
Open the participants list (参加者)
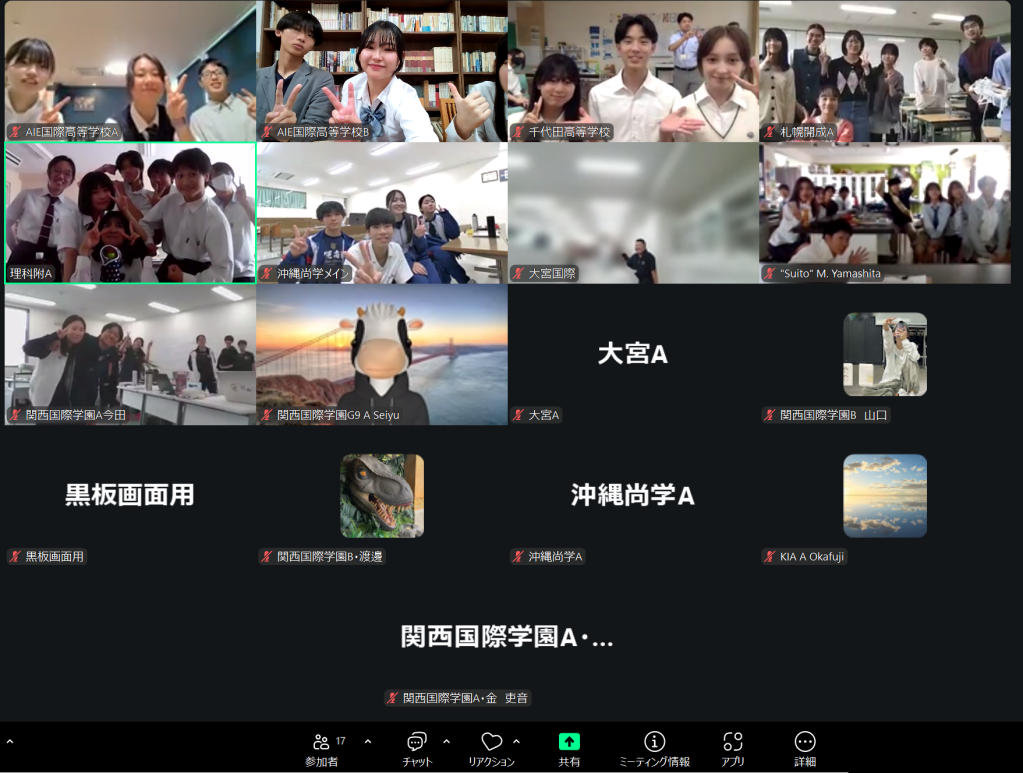(321, 748)
